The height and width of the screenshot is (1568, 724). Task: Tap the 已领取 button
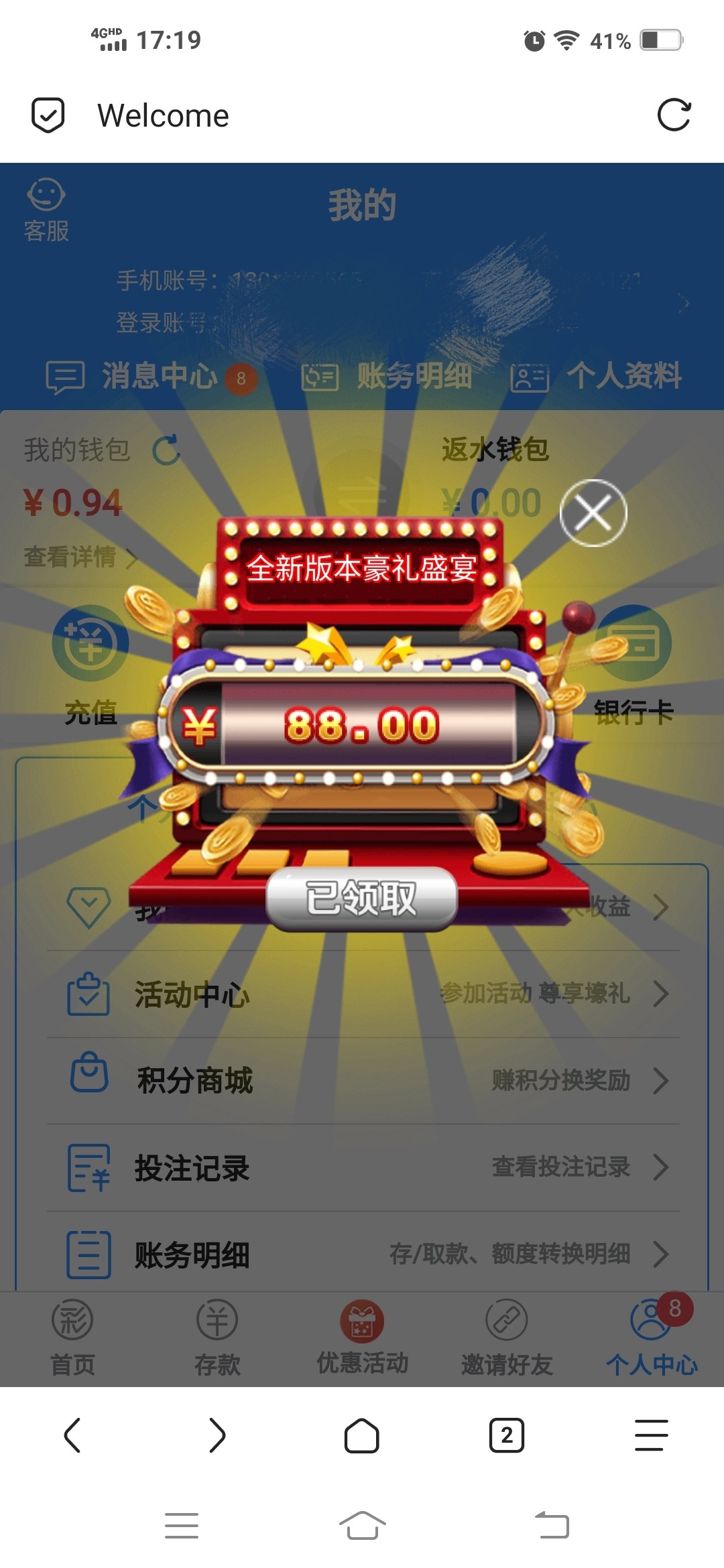[362, 898]
